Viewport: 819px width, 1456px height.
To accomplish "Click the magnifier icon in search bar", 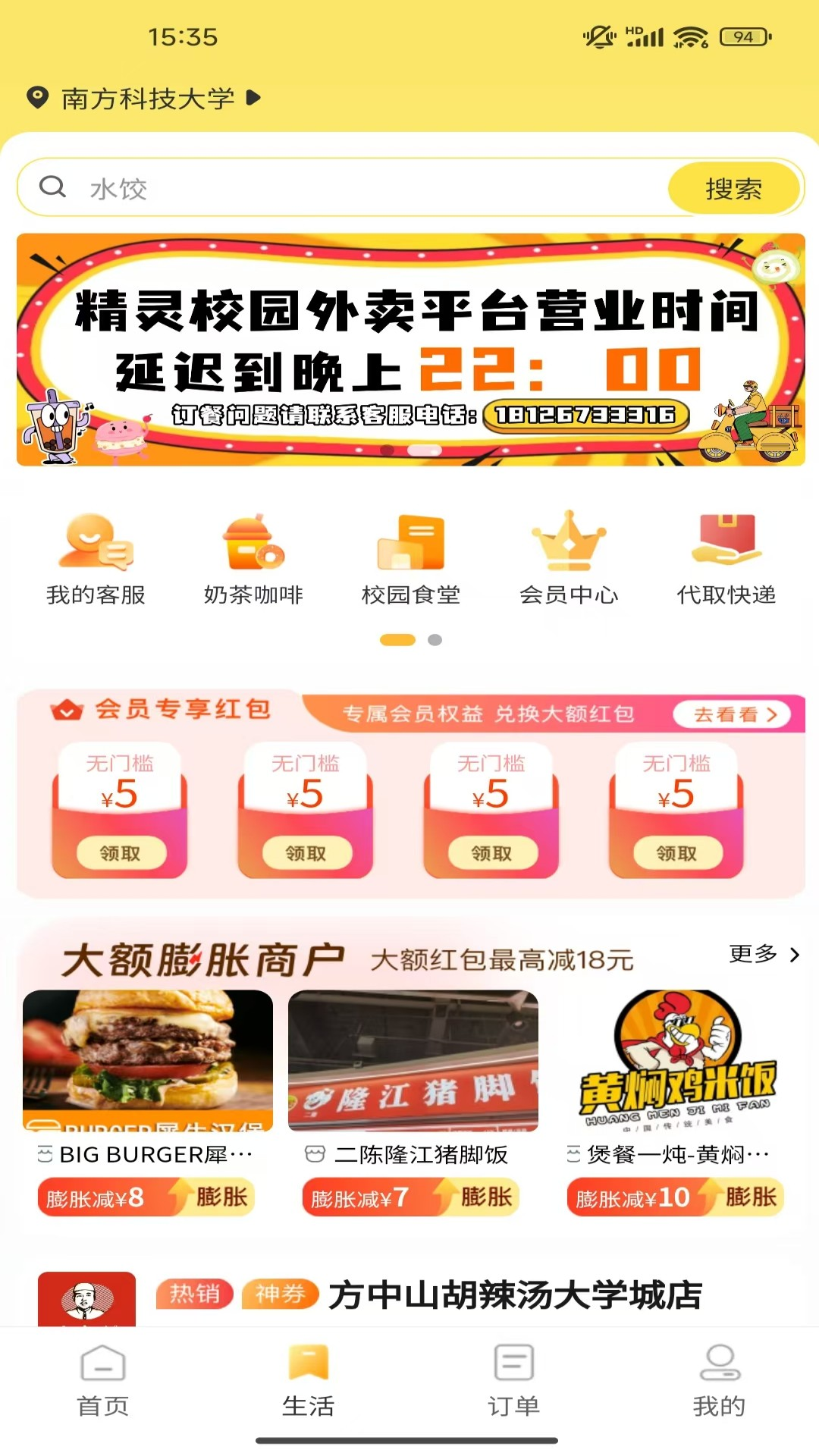I will coord(52,187).
